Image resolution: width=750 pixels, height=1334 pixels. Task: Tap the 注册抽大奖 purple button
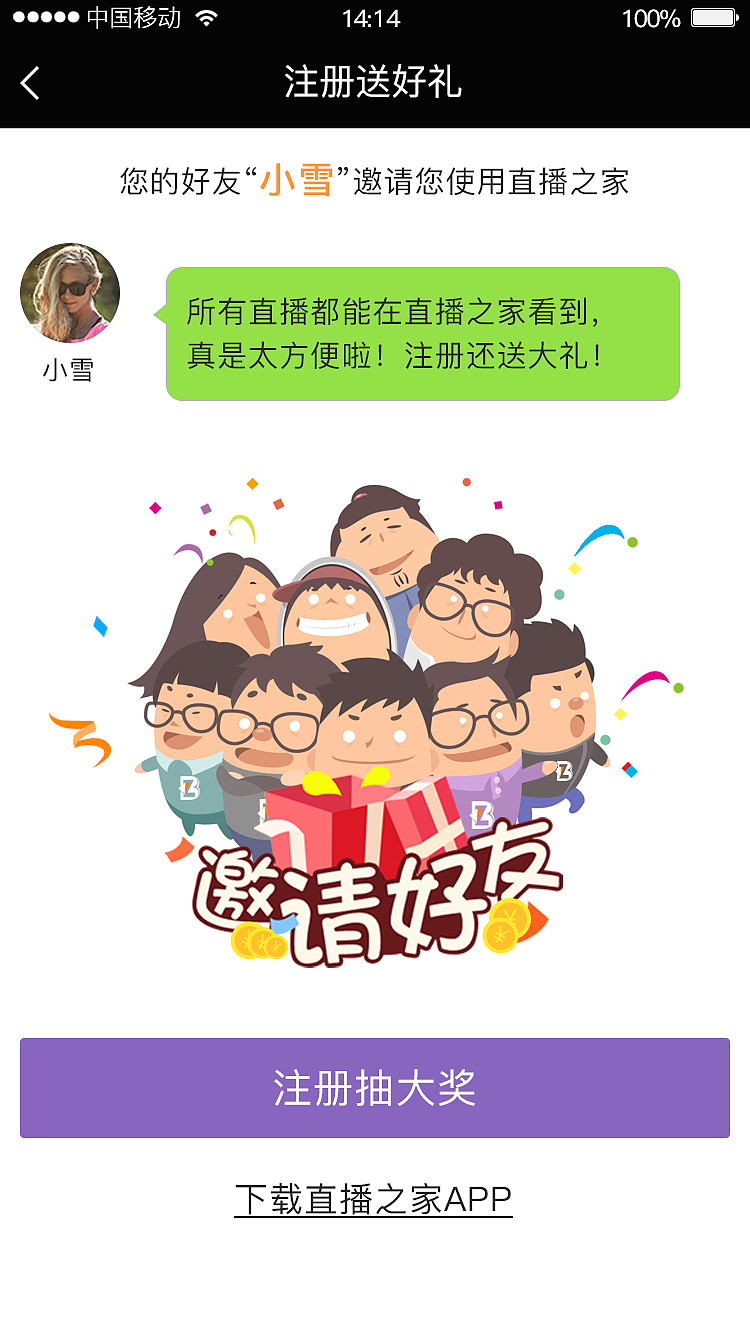coord(374,1088)
